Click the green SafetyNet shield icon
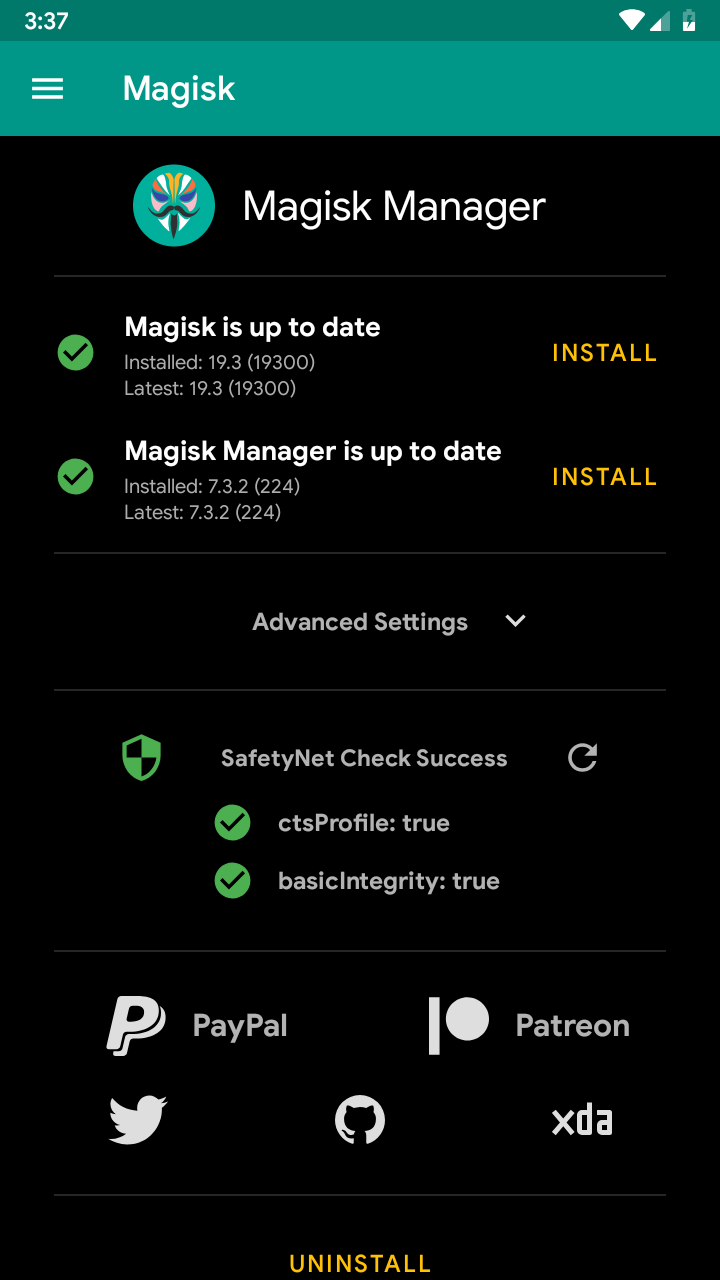Screen dimensions: 720x1280 (141, 758)
